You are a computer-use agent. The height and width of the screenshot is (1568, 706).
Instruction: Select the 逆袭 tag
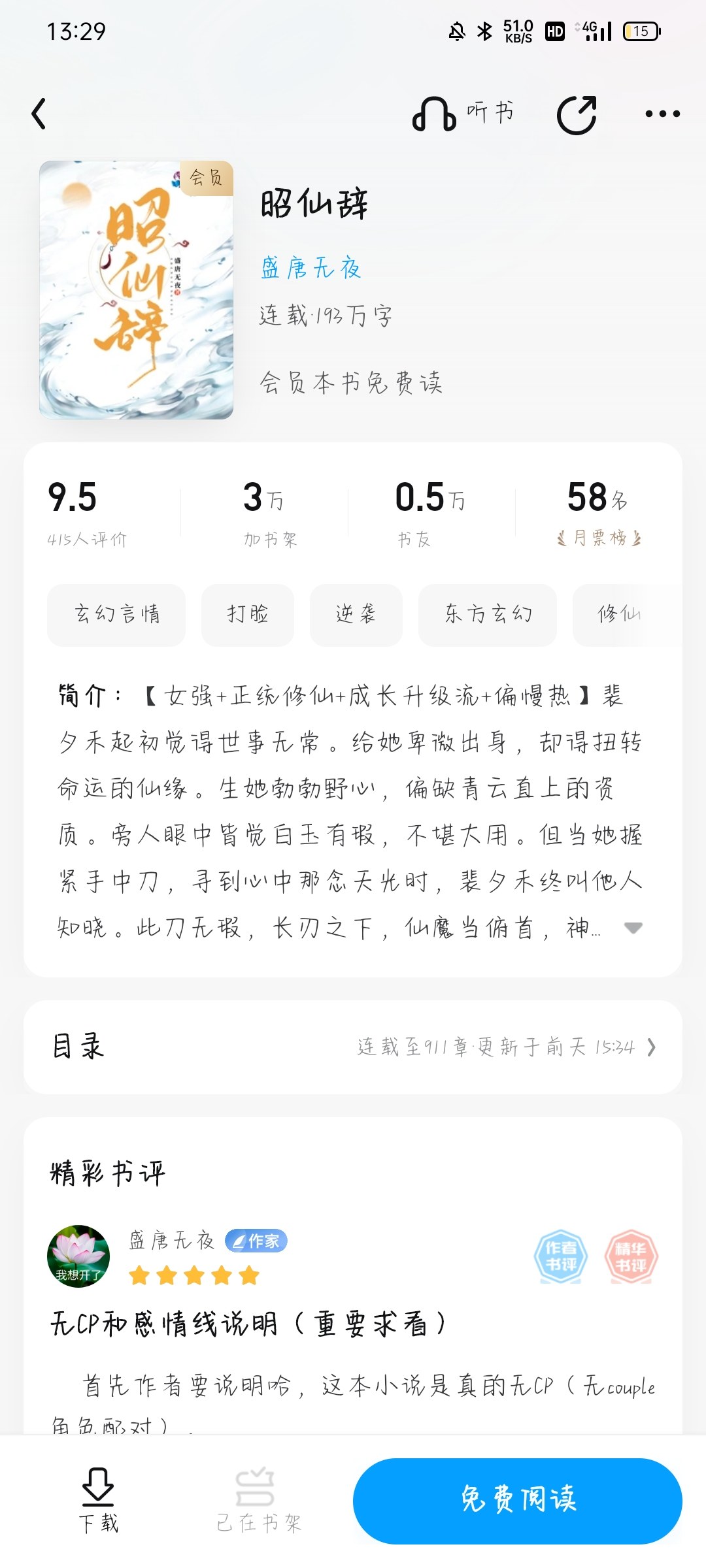pyautogui.click(x=356, y=615)
